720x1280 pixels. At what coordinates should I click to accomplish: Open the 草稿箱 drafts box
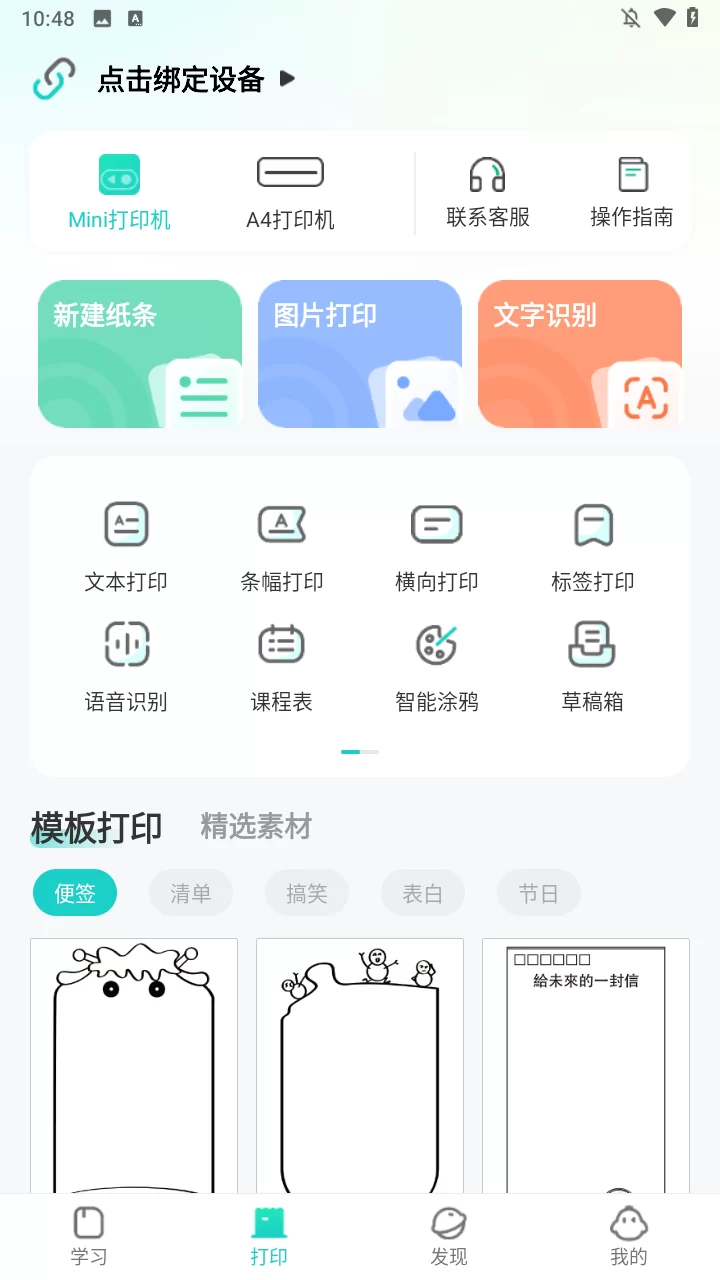coord(591,663)
